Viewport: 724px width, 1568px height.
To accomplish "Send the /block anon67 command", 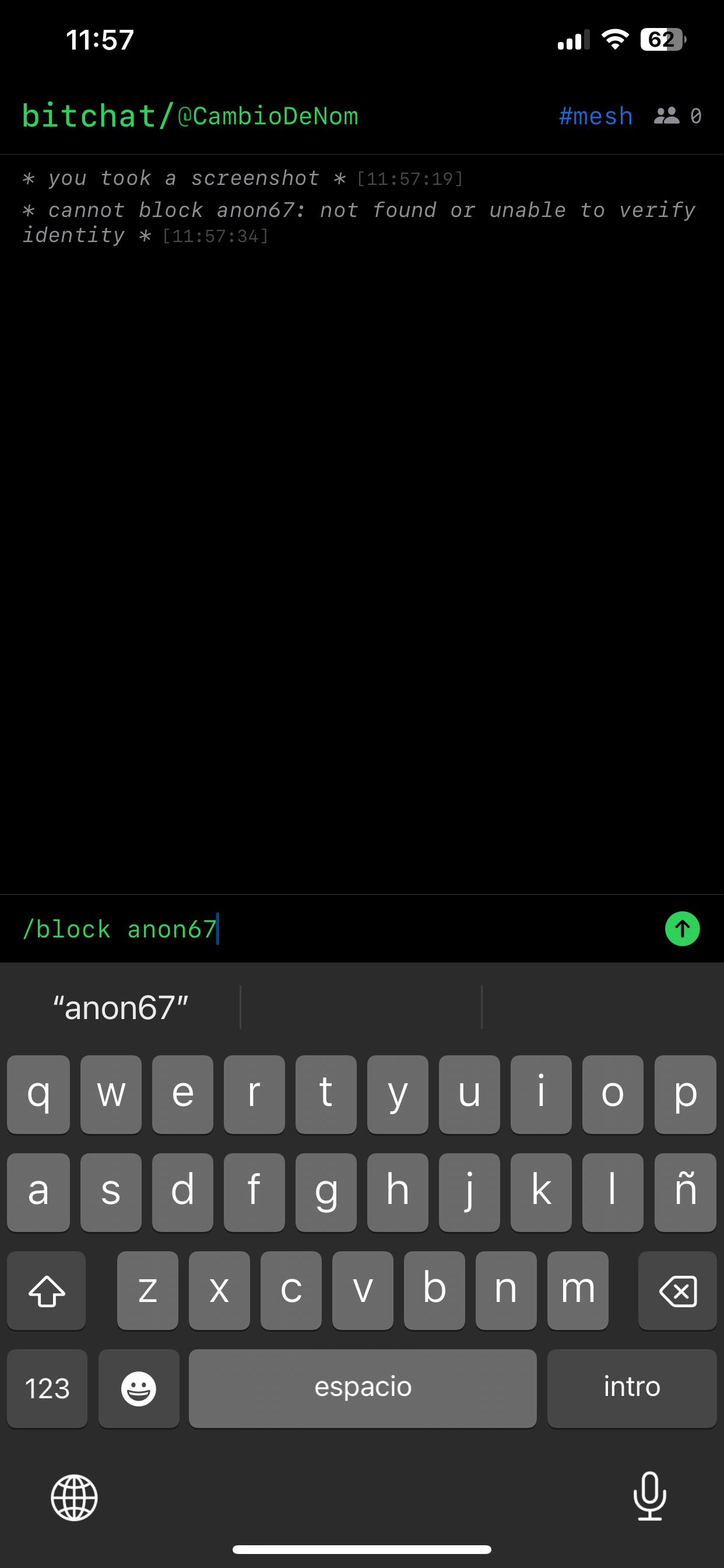I will pos(682,928).
